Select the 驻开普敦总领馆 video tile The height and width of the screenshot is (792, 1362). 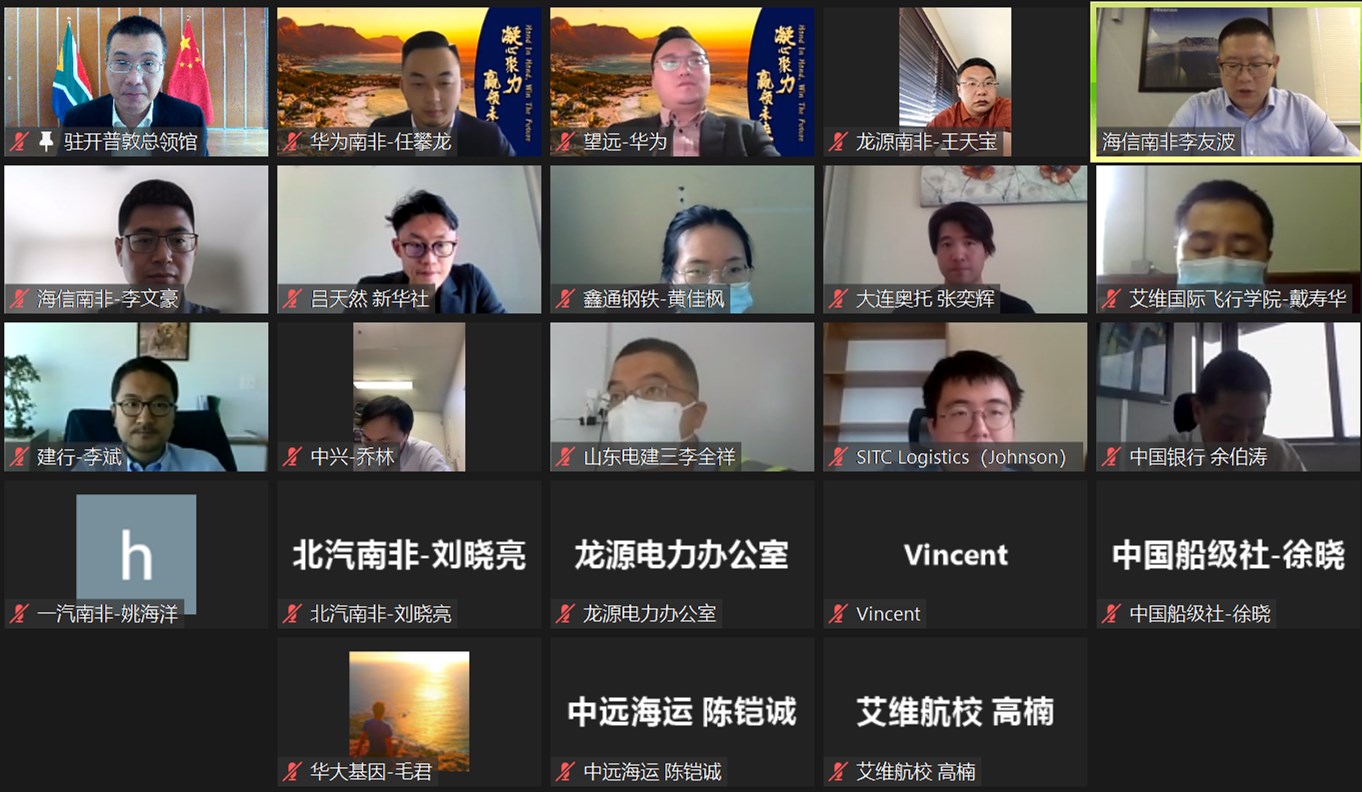[136, 82]
